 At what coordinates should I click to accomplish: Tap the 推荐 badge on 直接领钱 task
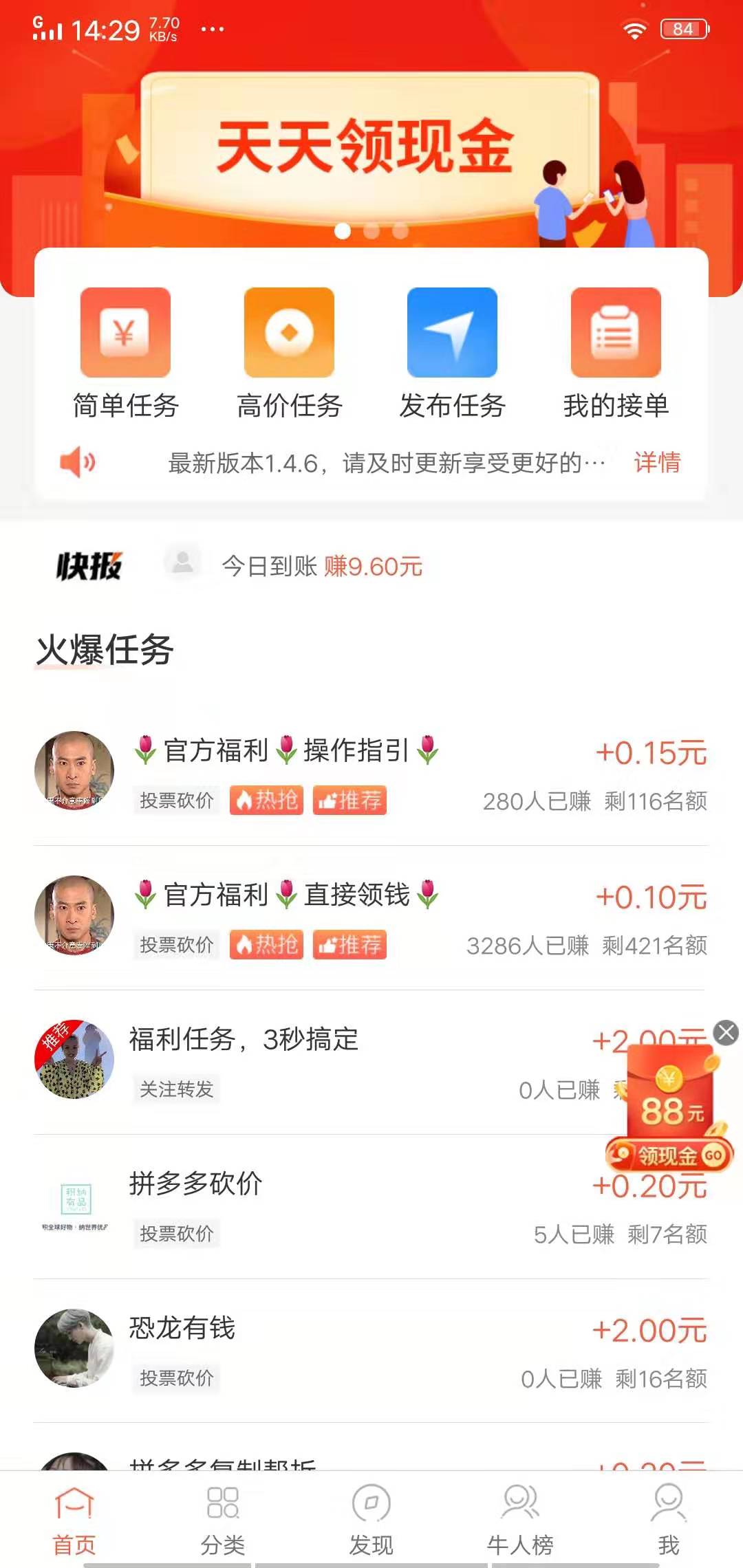click(x=349, y=945)
